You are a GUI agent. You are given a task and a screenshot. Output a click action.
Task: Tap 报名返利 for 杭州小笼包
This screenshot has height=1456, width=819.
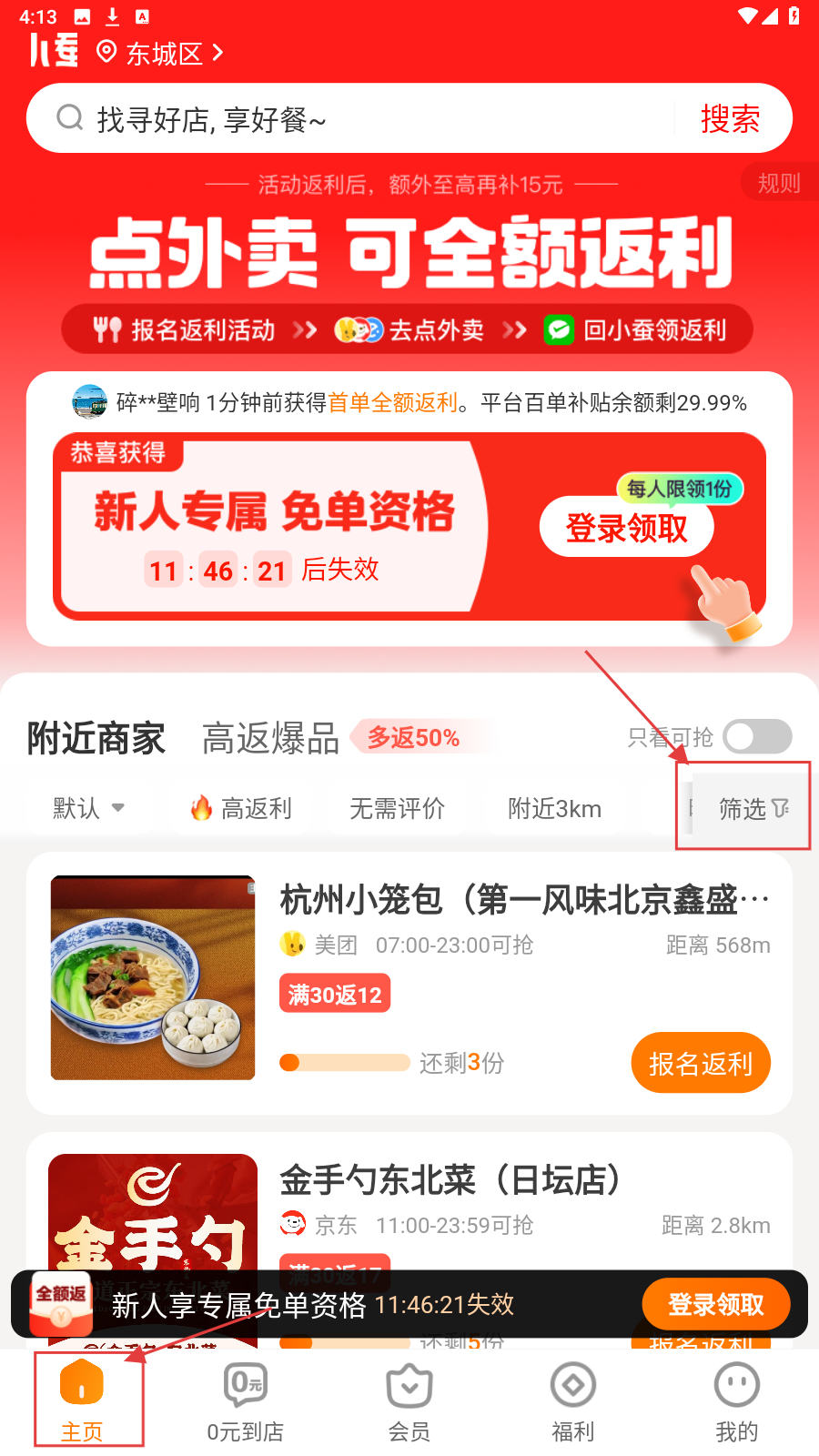click(700, 1063)
